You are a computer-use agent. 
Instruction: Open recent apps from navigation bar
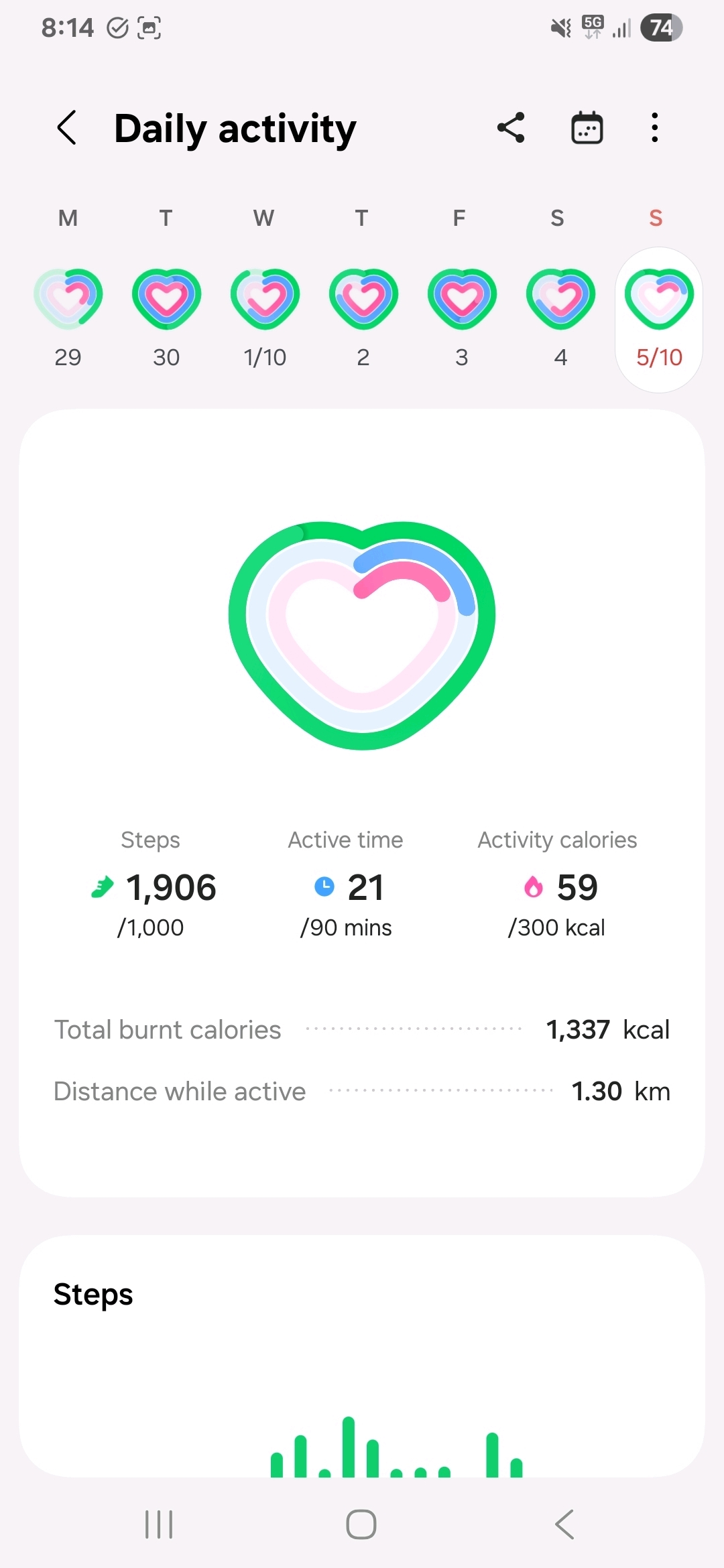tap(159, 1524)
